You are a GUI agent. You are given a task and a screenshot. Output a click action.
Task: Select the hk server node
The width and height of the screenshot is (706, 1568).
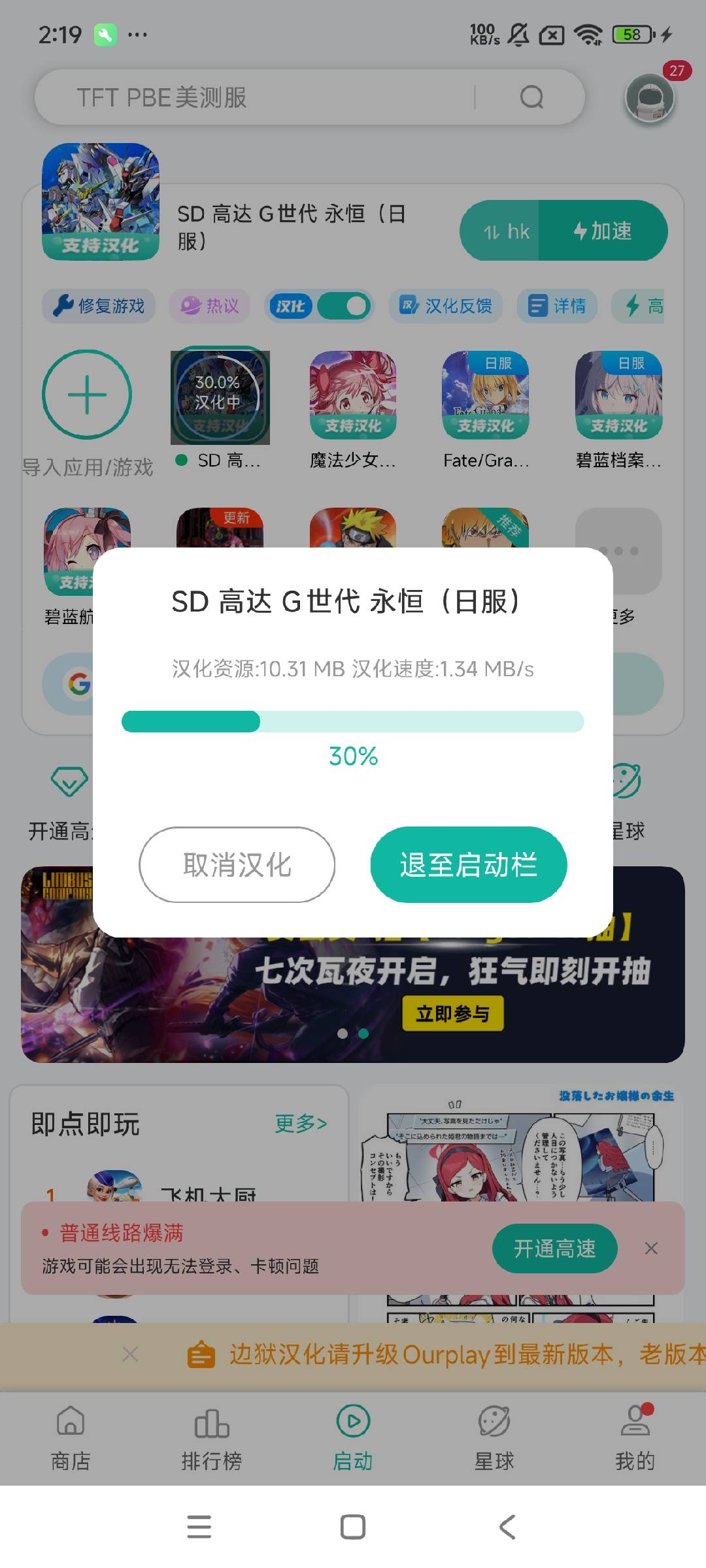click(x=505, y=231)
